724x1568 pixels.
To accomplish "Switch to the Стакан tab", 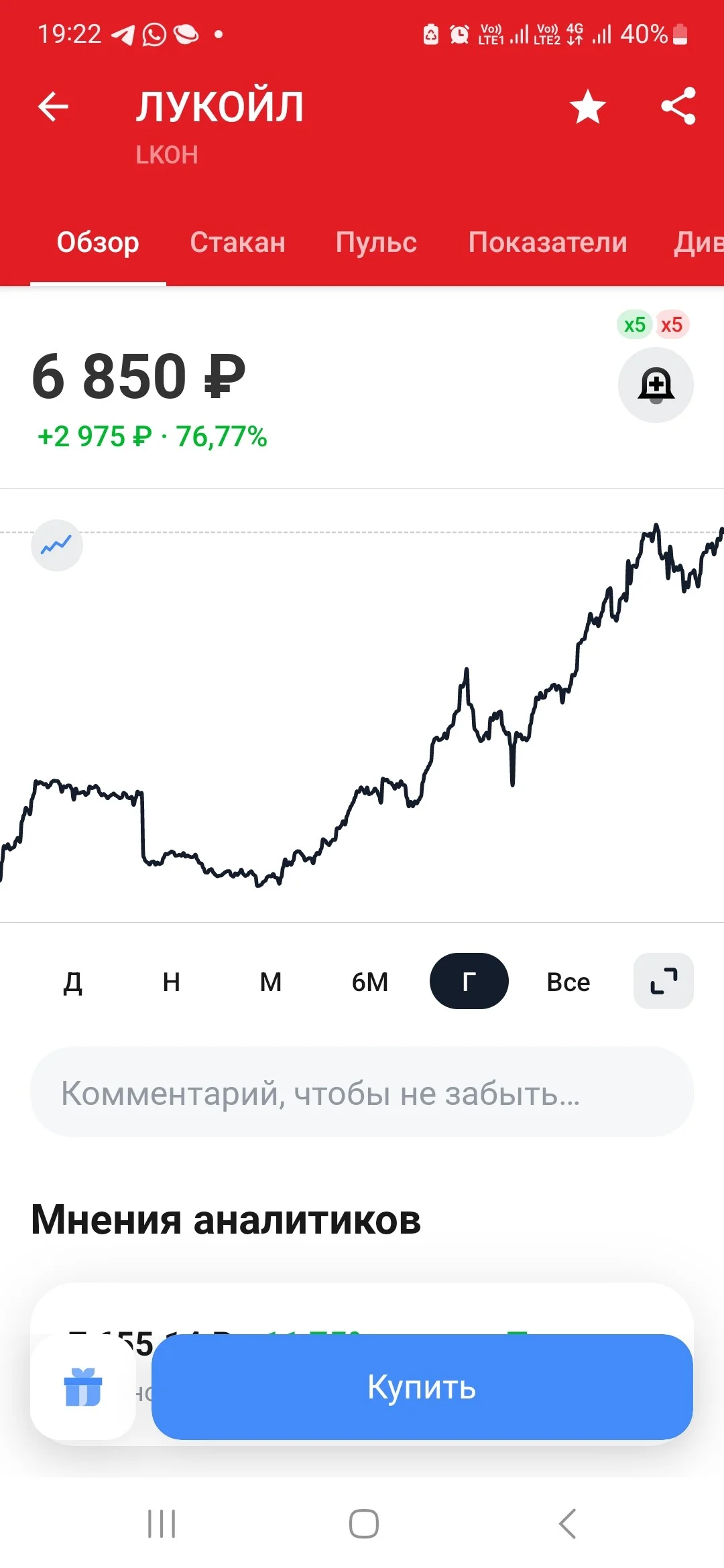I will tap(237, 243).
